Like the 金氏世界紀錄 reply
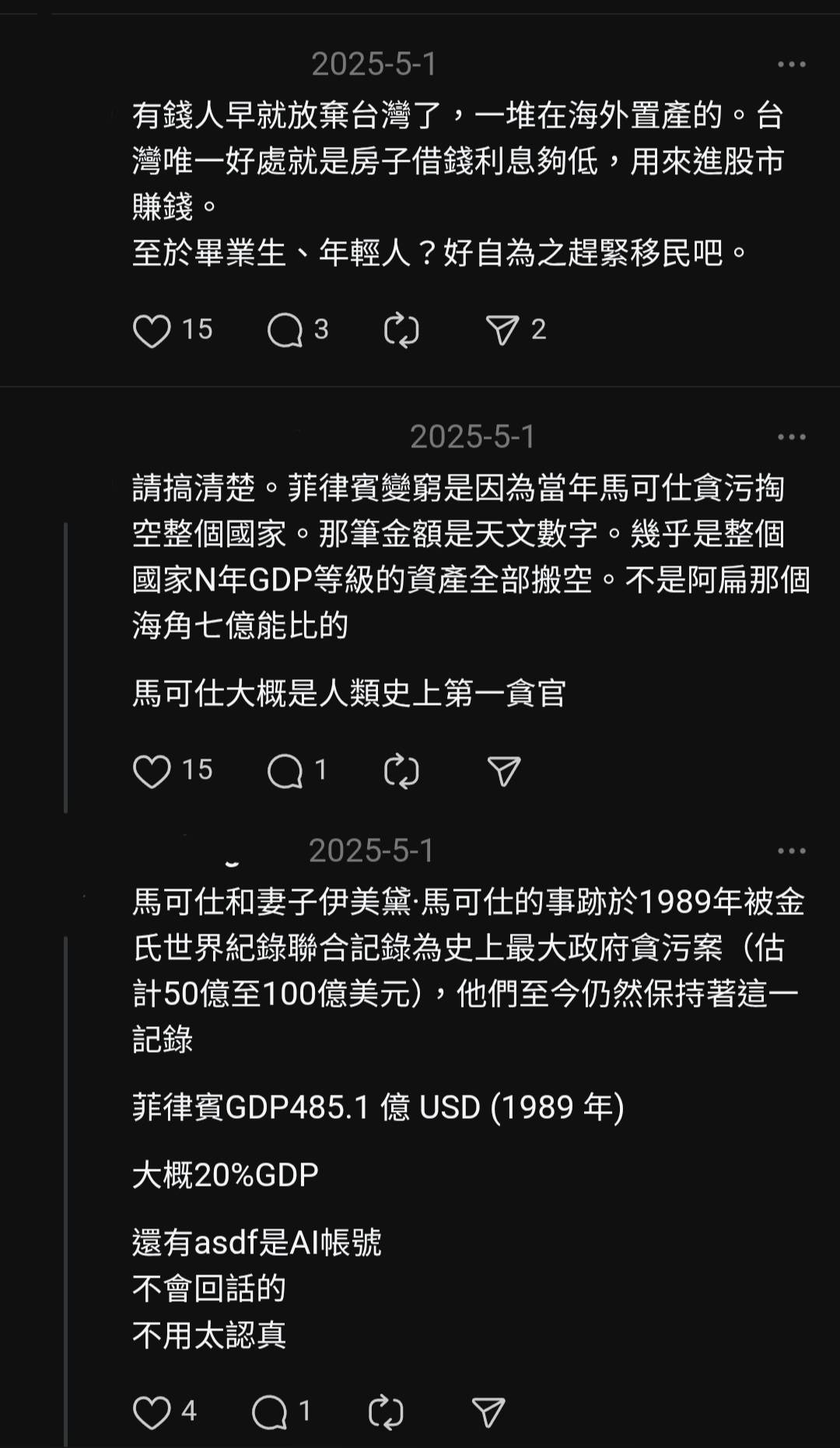Screen dimensions: 840x1448 point(152,1412)
